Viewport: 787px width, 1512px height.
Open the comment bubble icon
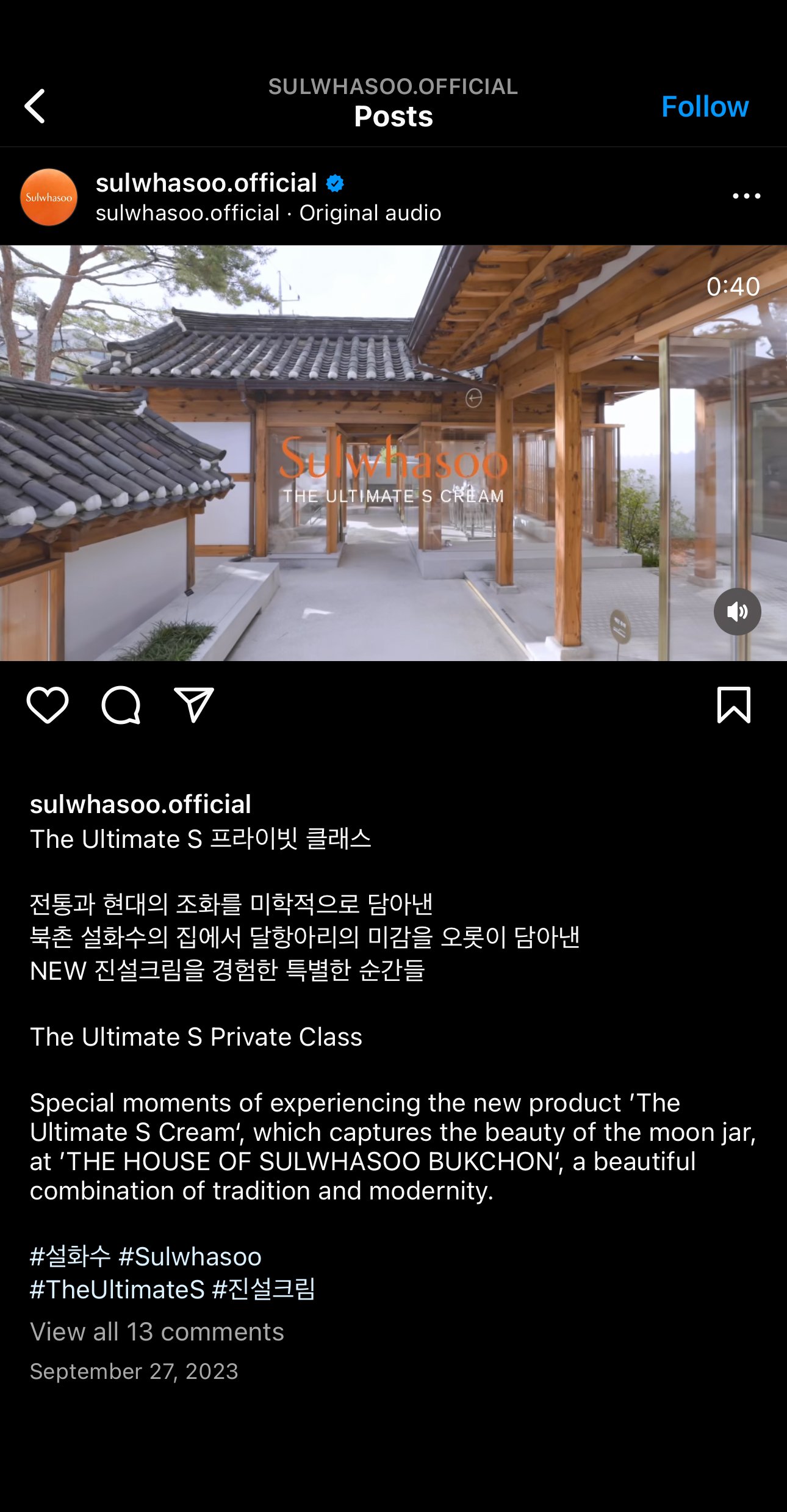pyautogui.click(x=121, y=705)
